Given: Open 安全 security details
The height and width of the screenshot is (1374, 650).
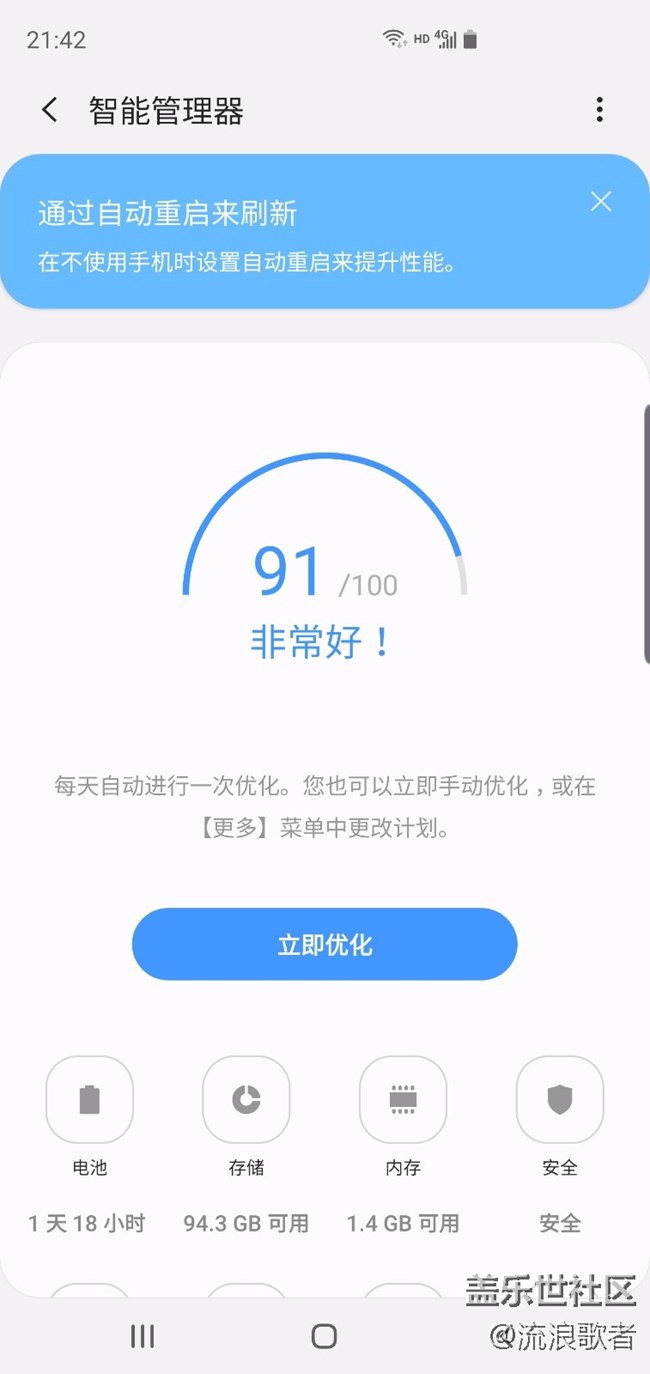Looking at the screenshot, I should pyautogui.click(x=559, y=1101).
